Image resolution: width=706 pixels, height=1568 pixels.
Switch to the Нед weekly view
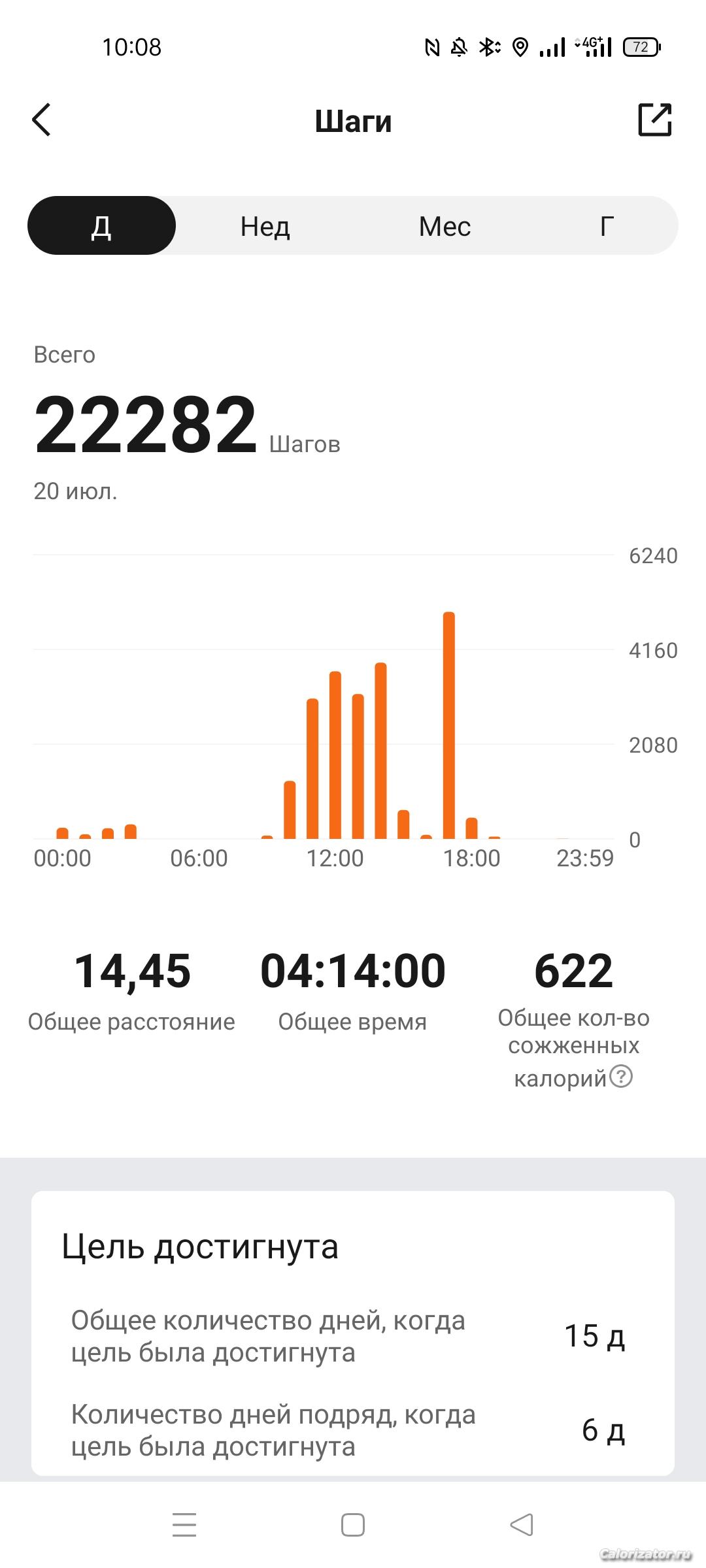pos(265,226)
